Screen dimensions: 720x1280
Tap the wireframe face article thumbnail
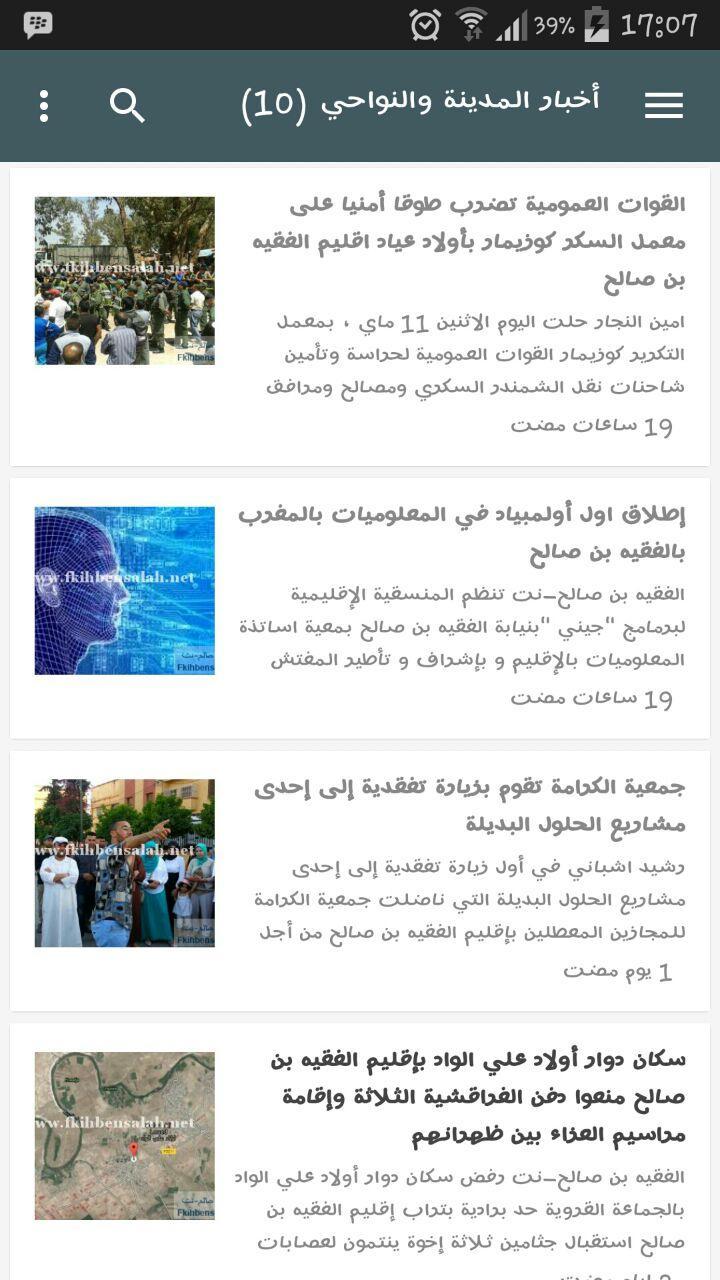click(x=124, y=590)
